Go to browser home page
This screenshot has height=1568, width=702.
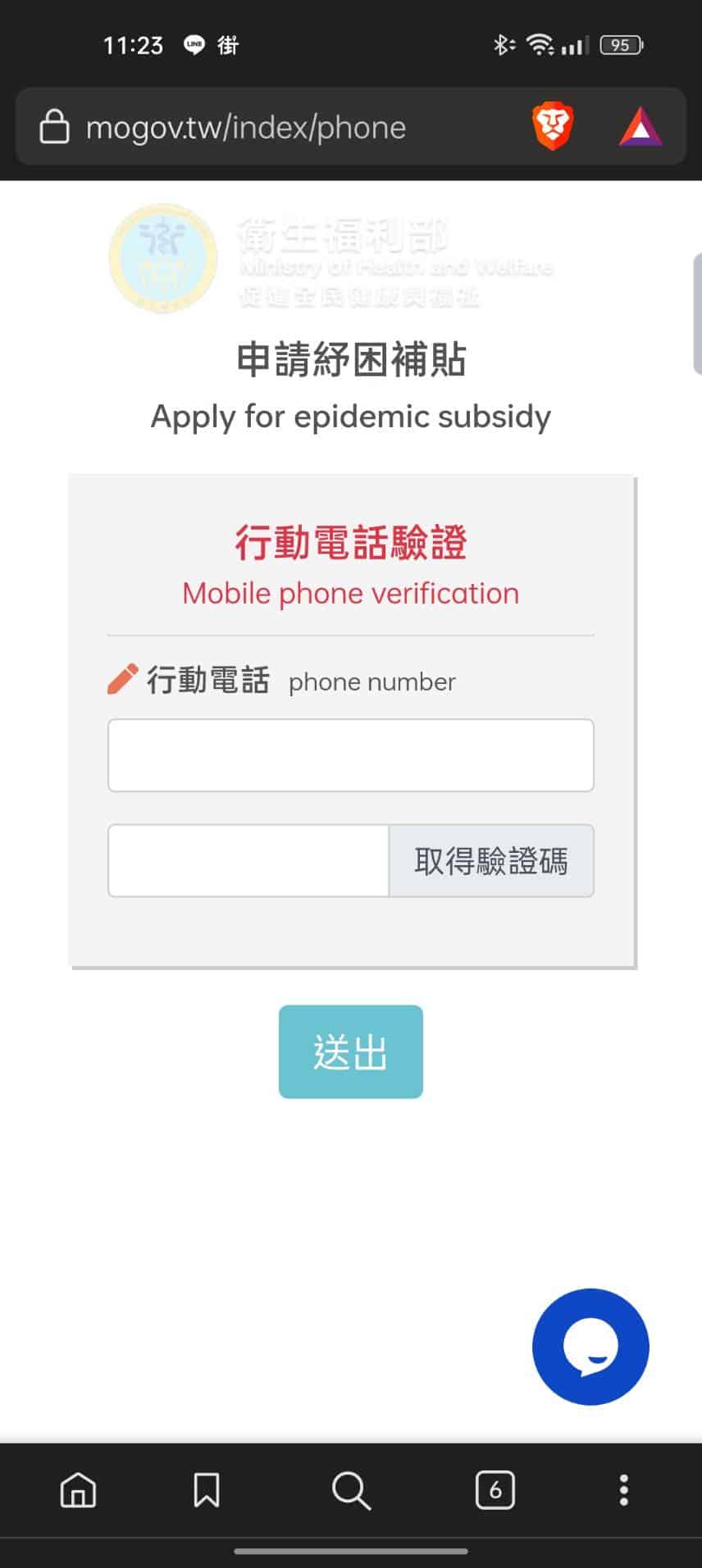point(79,1489)
